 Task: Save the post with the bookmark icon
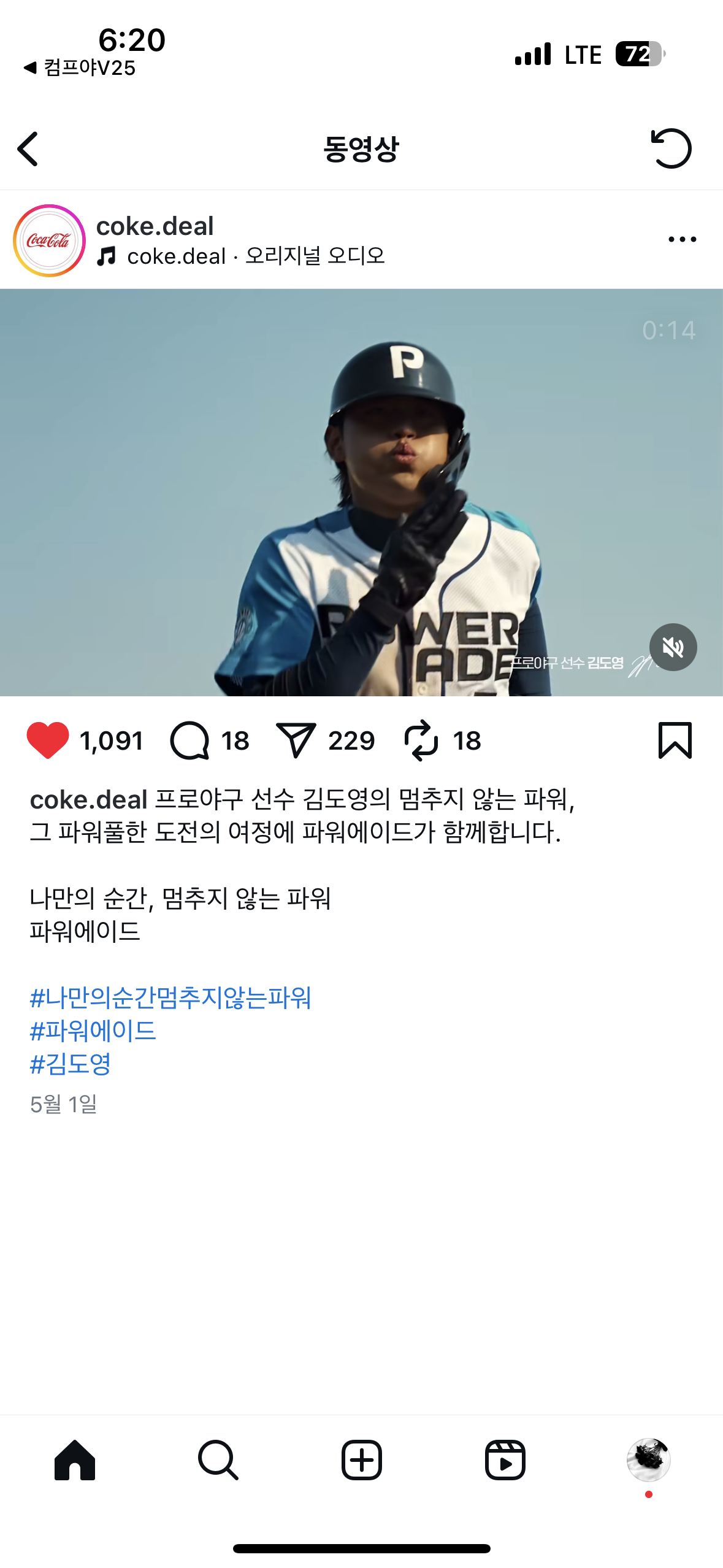click(x=675, y=740)
